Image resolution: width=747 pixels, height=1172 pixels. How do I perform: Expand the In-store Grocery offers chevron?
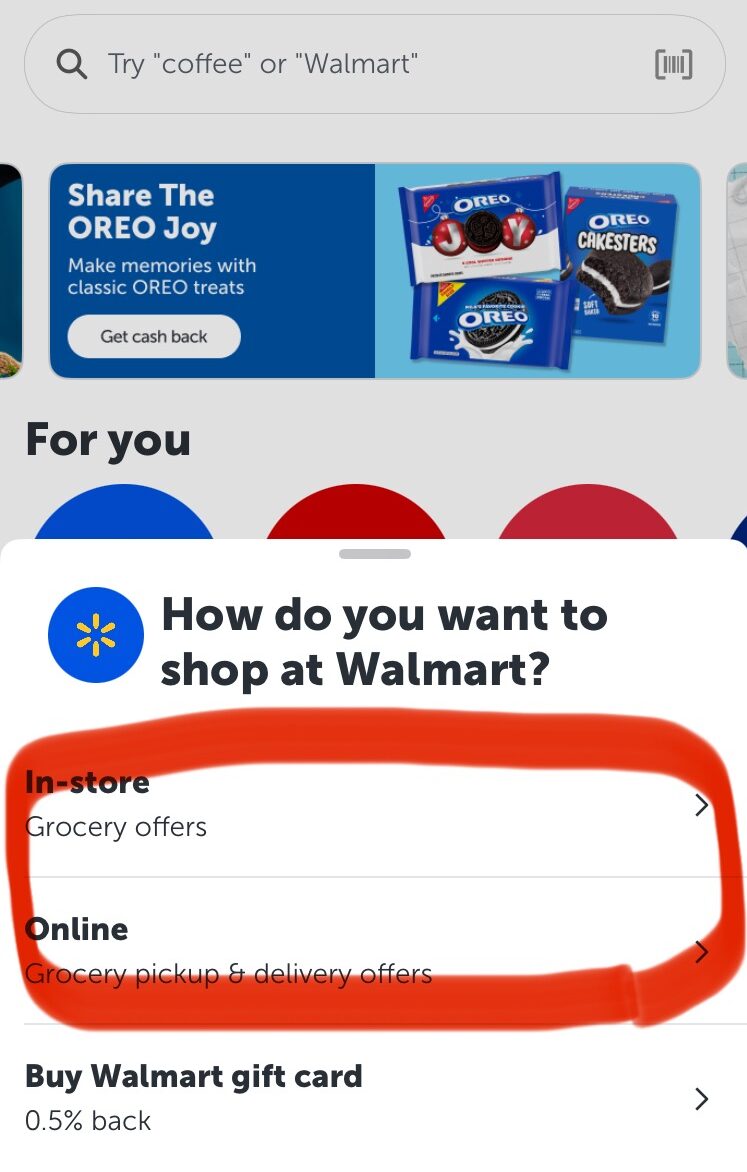click(x=702, y=804)
